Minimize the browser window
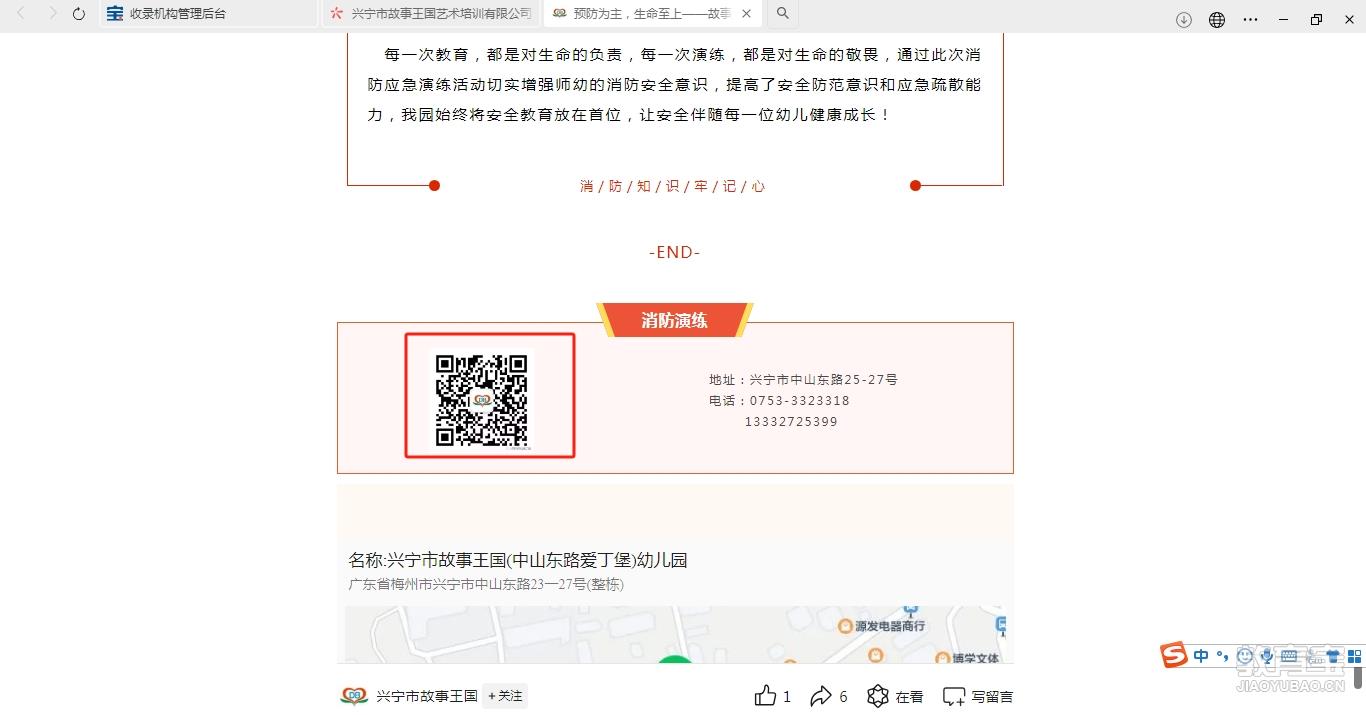Screen dimensions: 1366x715 1284,20
